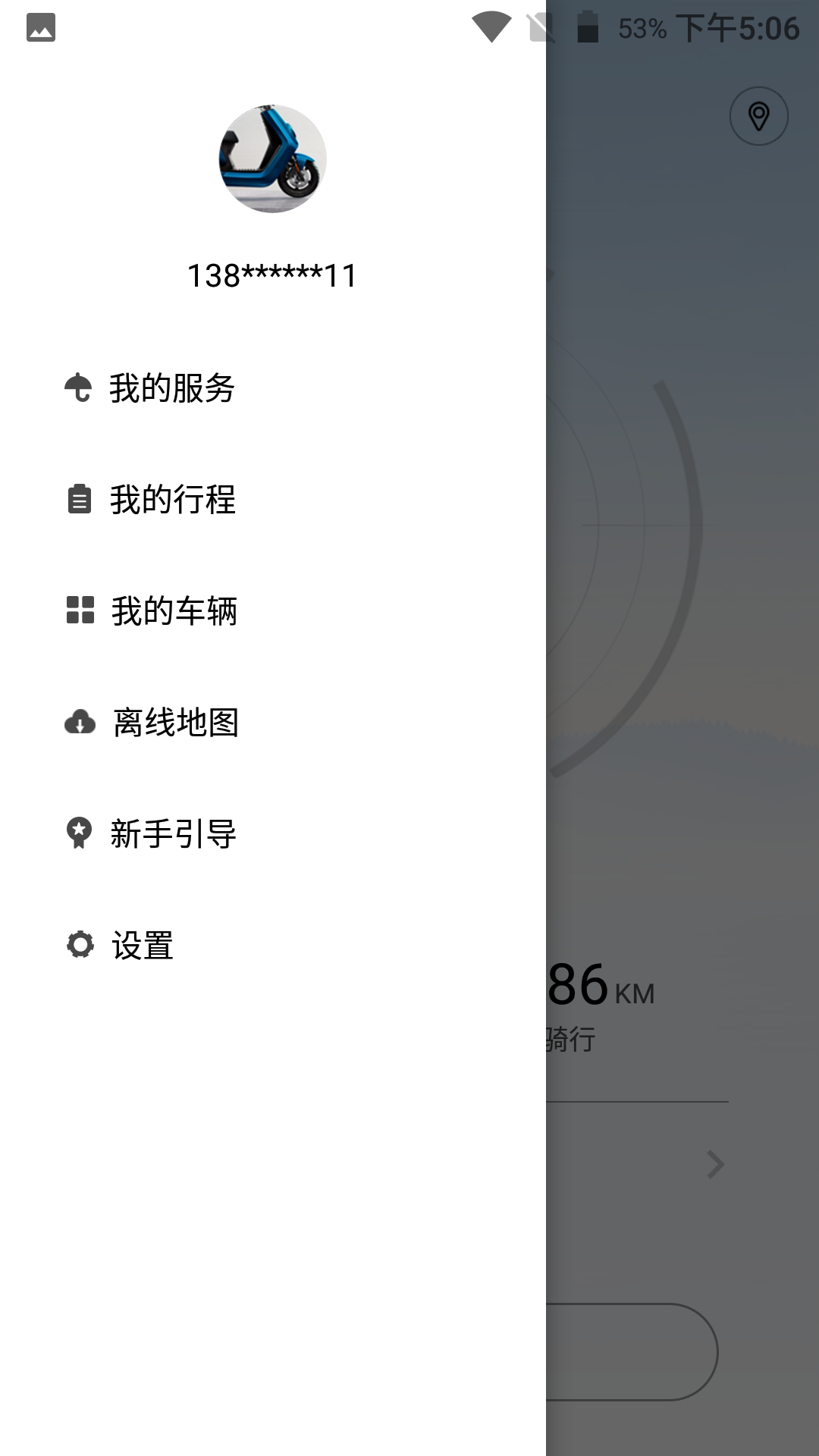
Task: Open 新手引导 beginner guide
Action: pyautogui.click(x=173, y=834)
